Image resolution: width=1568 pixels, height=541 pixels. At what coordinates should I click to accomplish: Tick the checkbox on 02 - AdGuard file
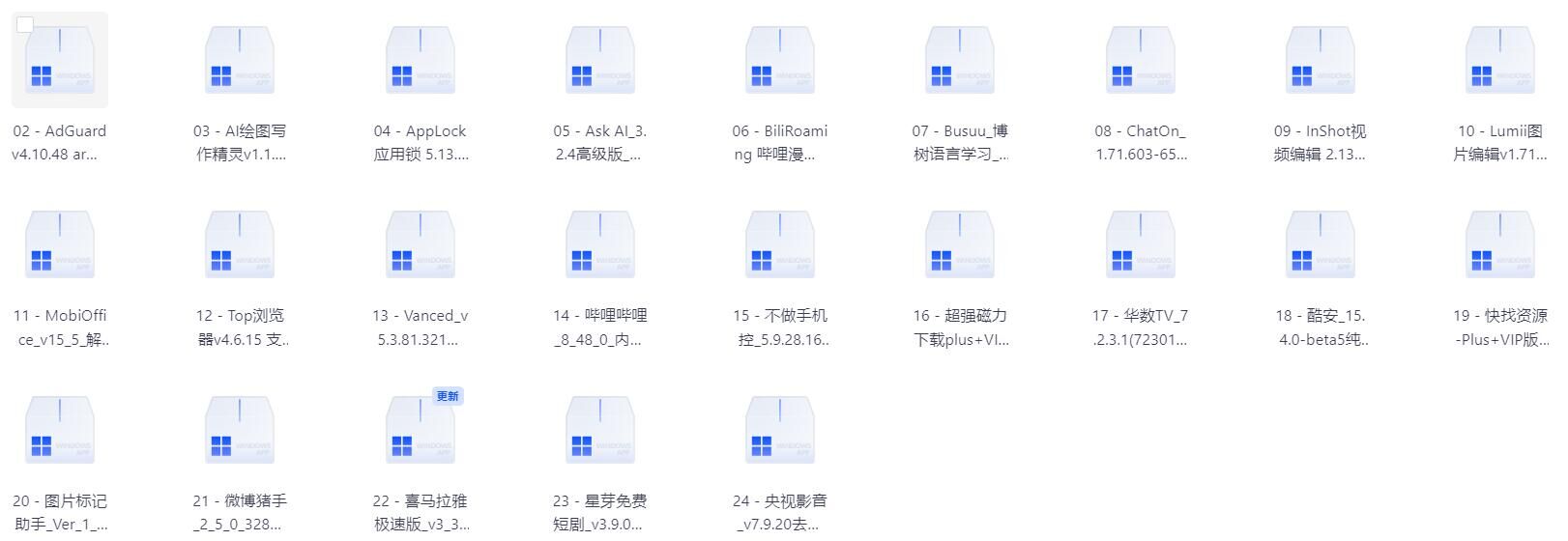26,26
